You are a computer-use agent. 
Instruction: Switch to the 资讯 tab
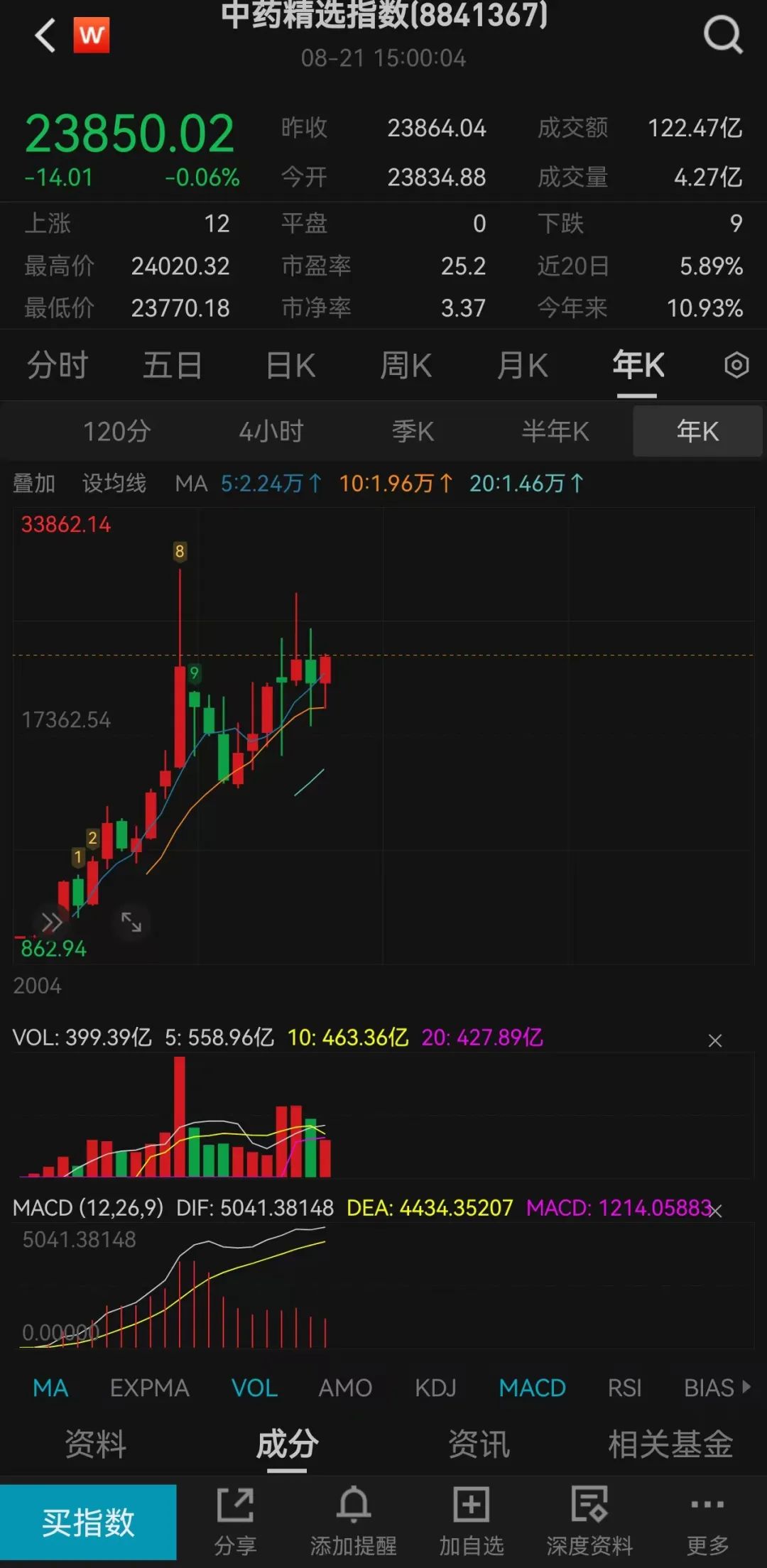pyautogui.click(x=479, y=1444)
